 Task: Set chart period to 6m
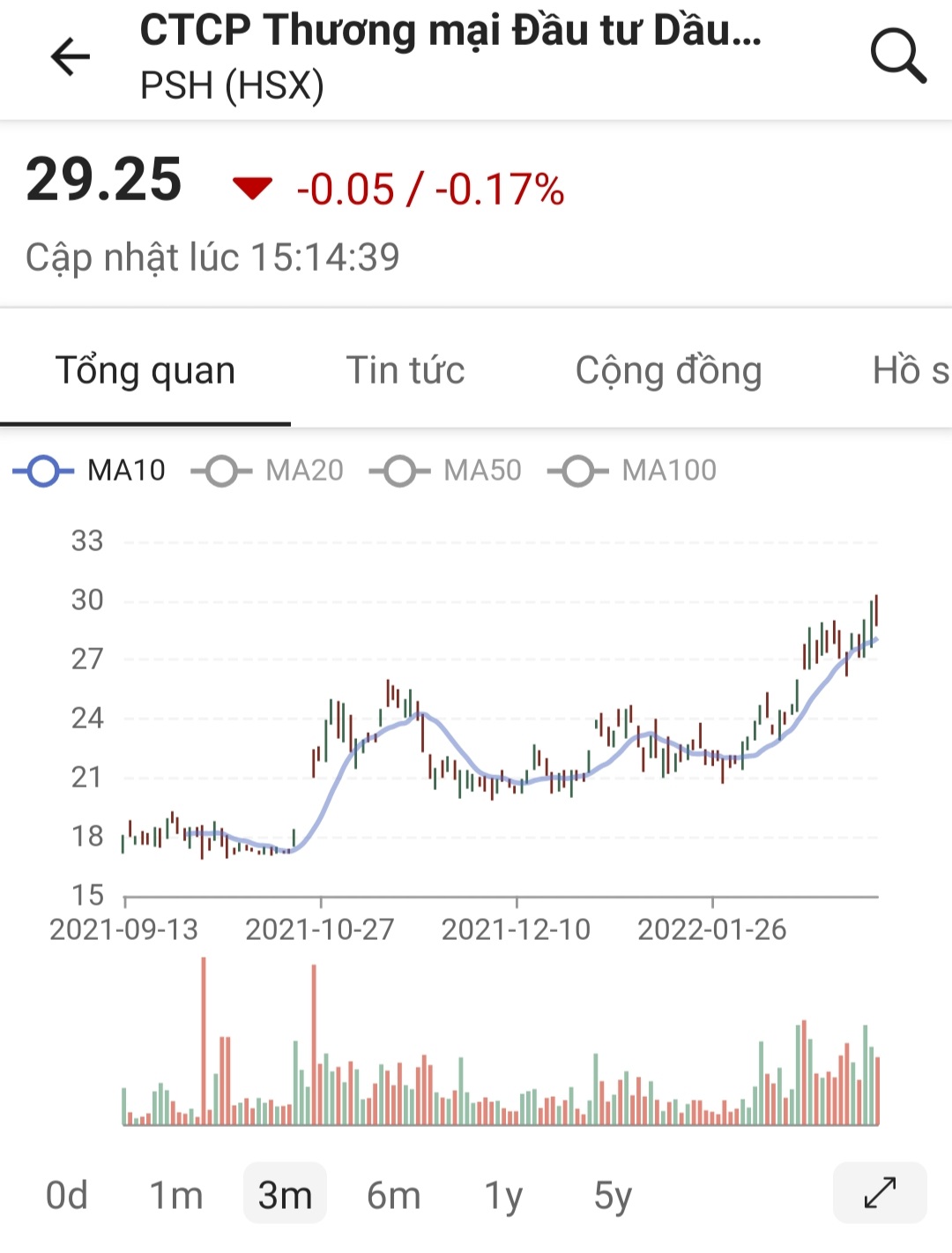[394, 1196]
